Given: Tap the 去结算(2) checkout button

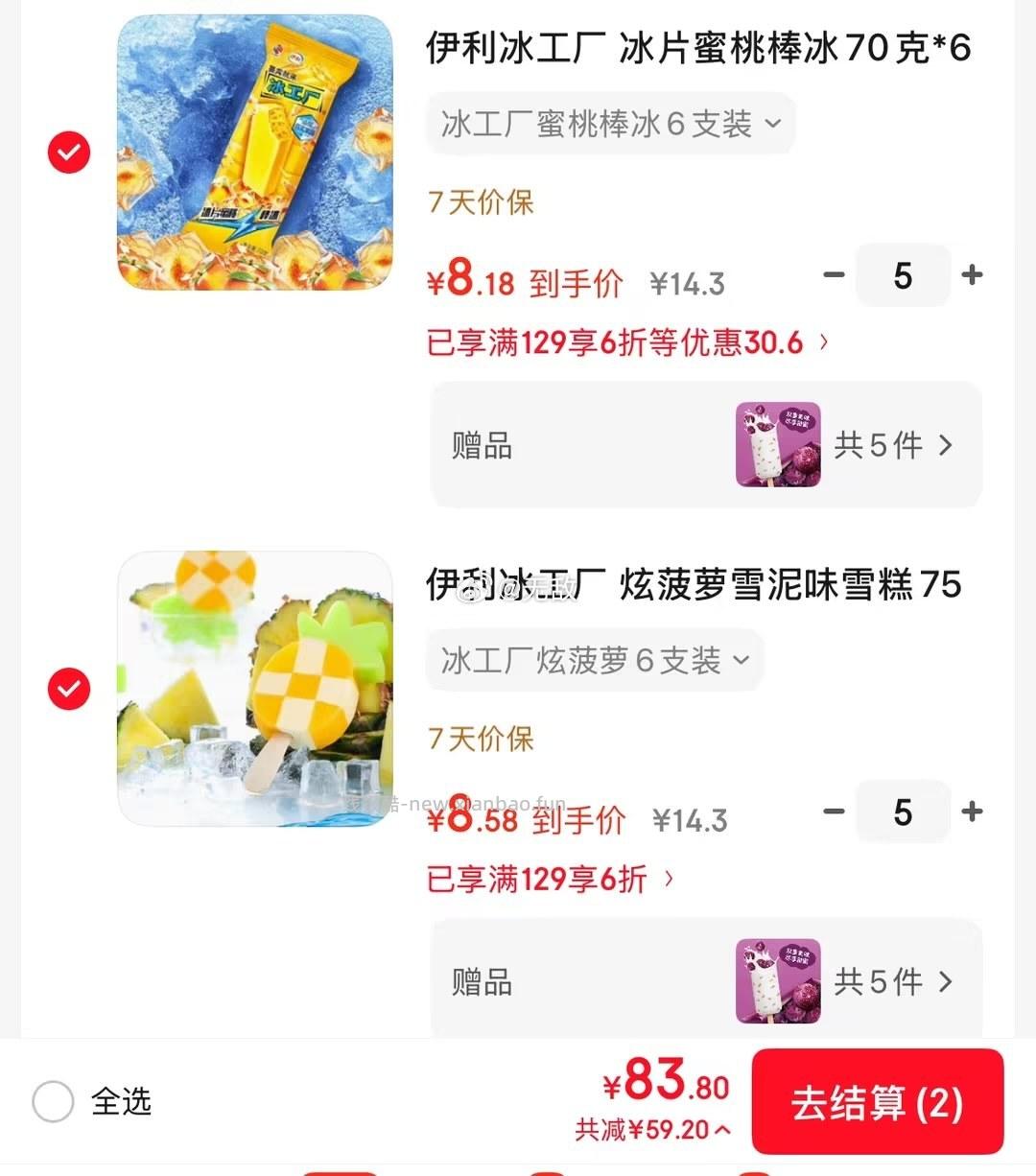Looking at the screenshot, I should [878, 1103].
